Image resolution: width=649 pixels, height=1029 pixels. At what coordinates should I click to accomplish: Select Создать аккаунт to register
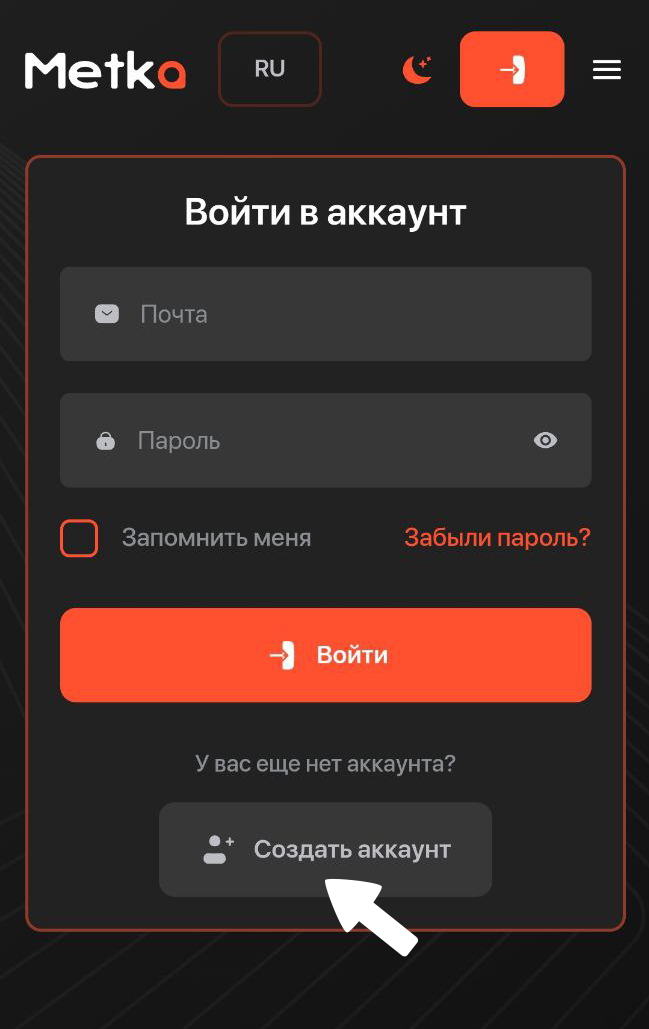click(325, 850)
